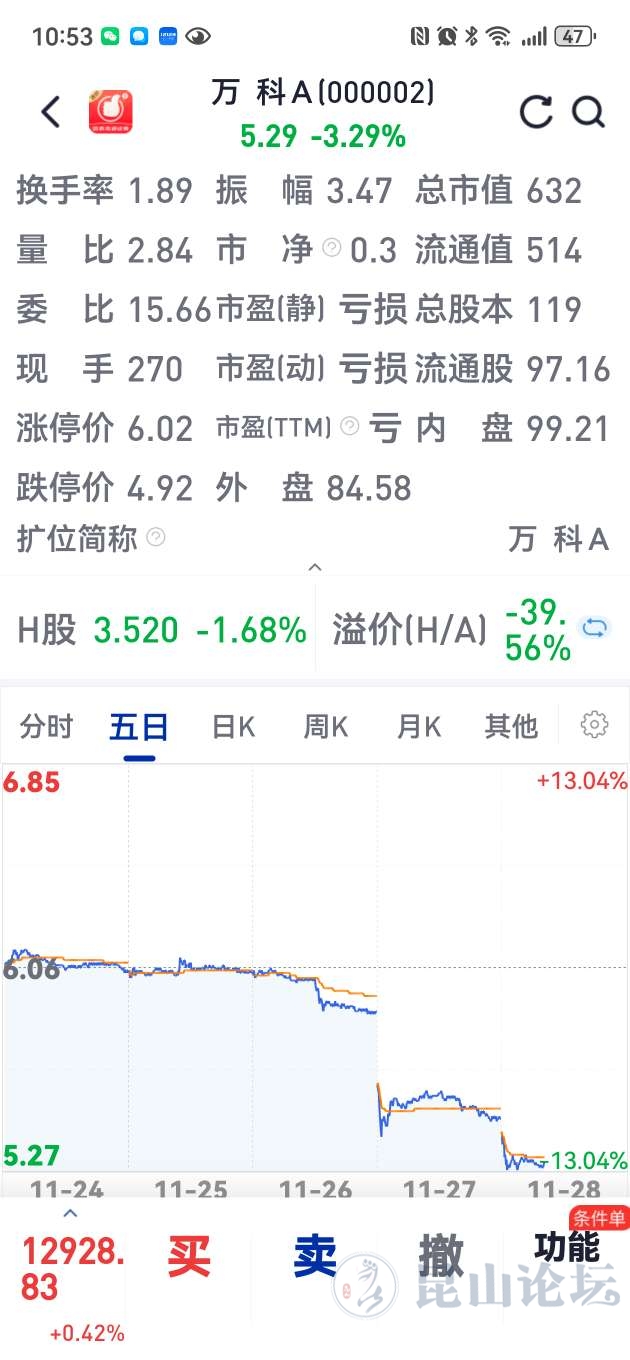Open 撤 to cancel orders

coord(441,1255)
